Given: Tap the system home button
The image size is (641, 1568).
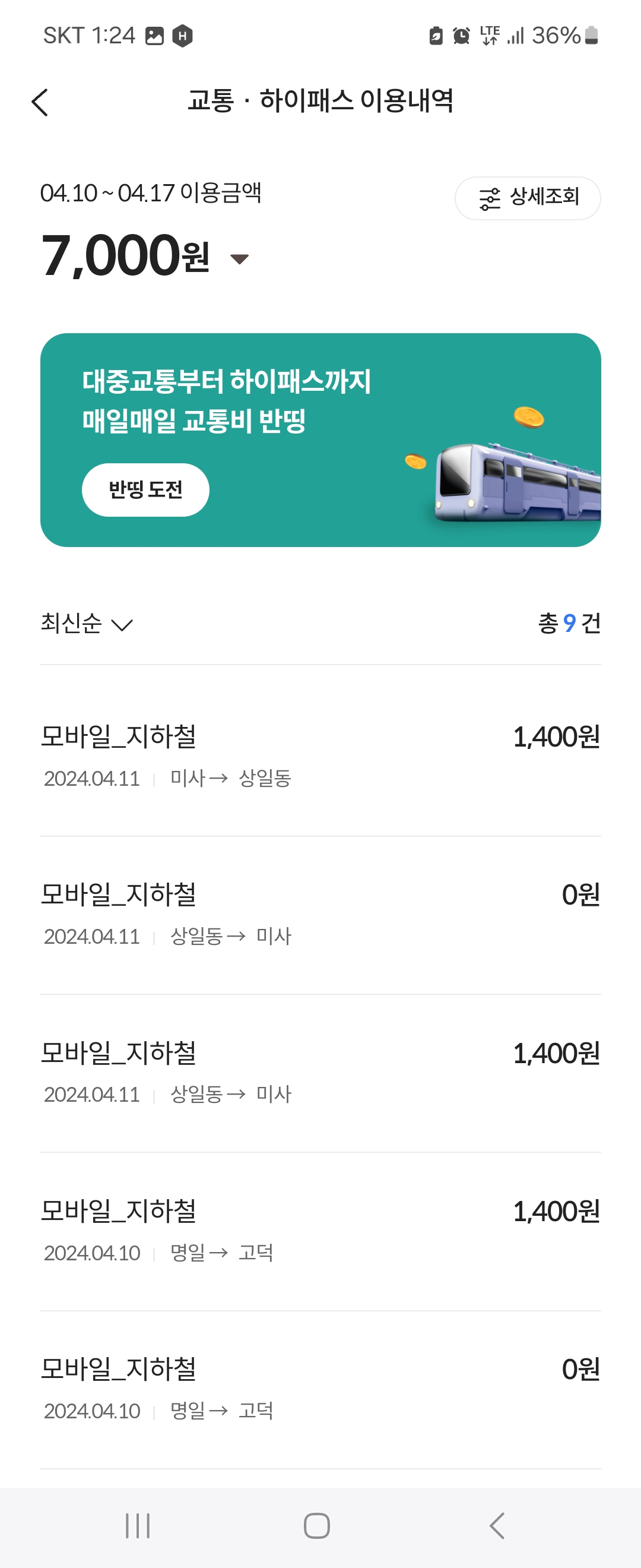Looking at the screenshot, I should coord(317,1526).
